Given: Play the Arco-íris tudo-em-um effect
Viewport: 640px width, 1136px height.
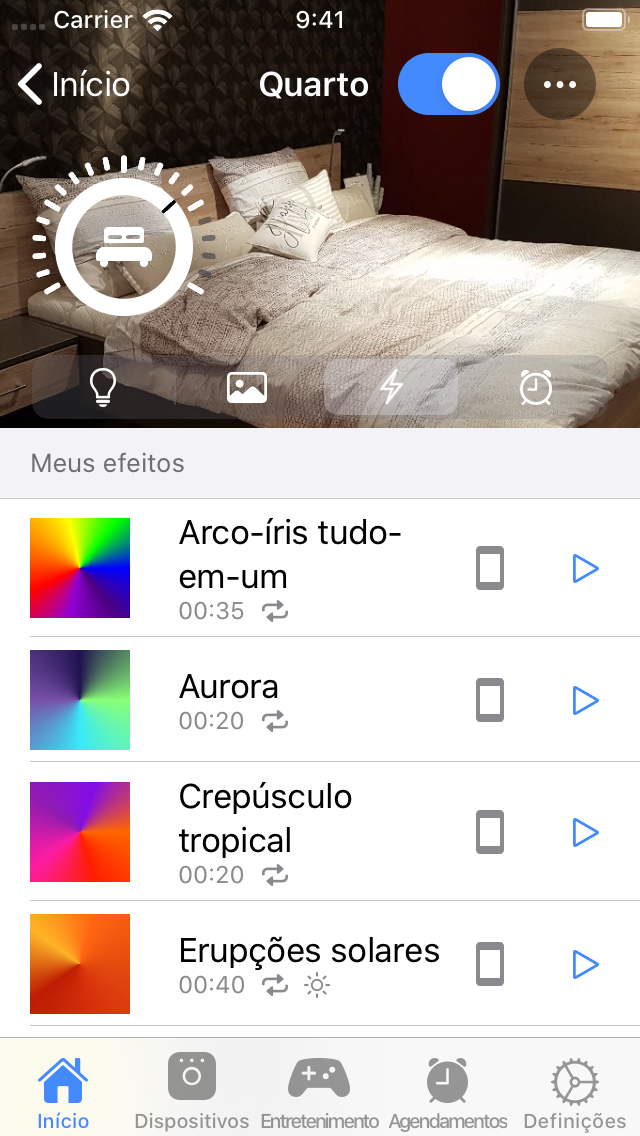Looking at the screenshot, I should pos(585,568).
